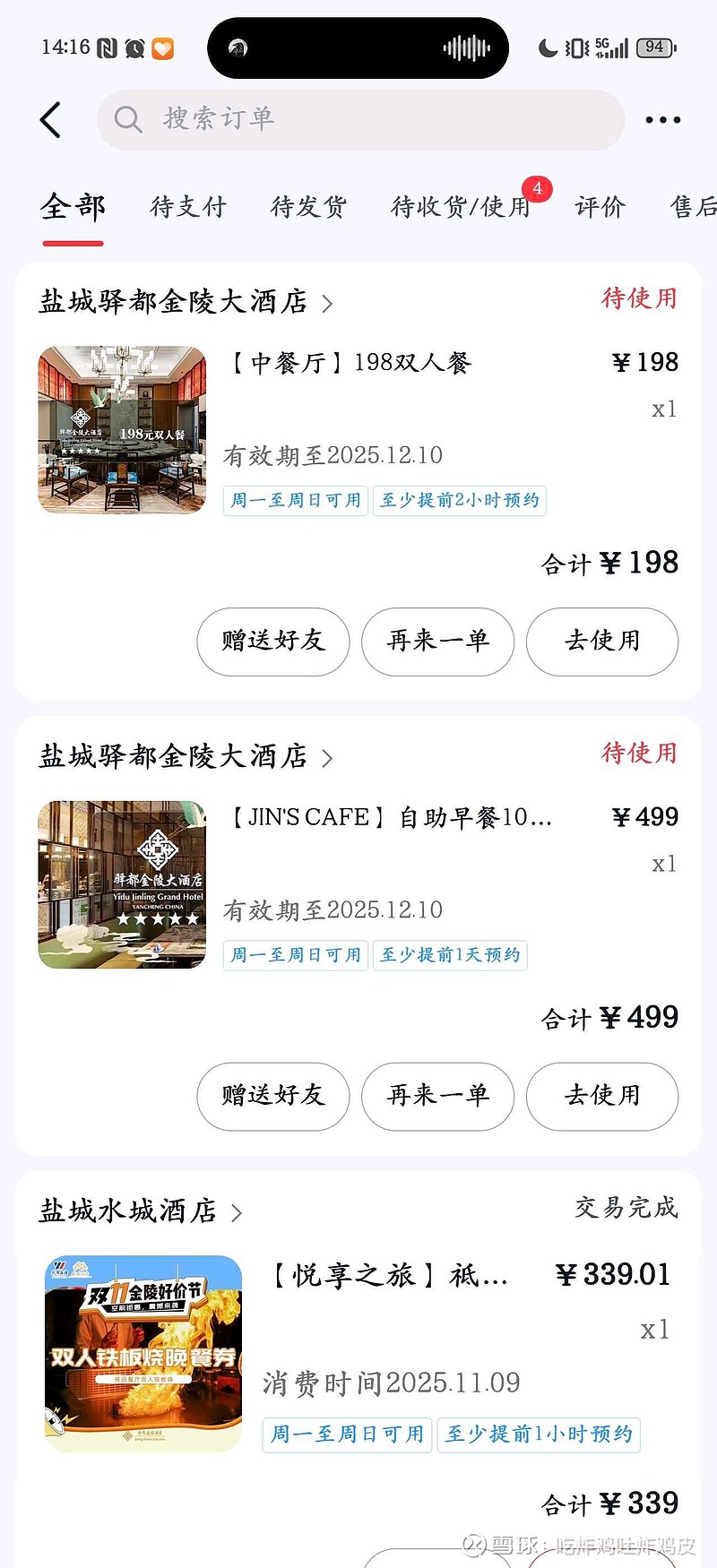Tap 再来一单 for the 198双人餐 order

pyautogui.click(x=437, y=641)
